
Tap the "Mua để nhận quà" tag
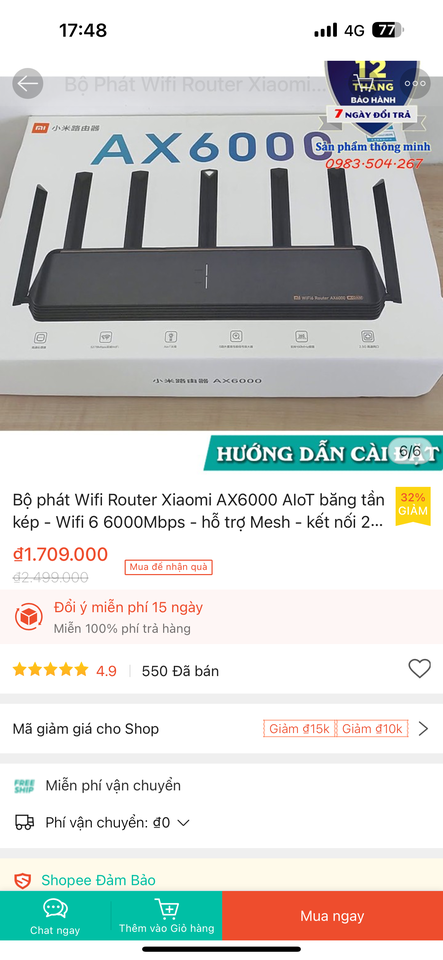click(x=168, y=567)
